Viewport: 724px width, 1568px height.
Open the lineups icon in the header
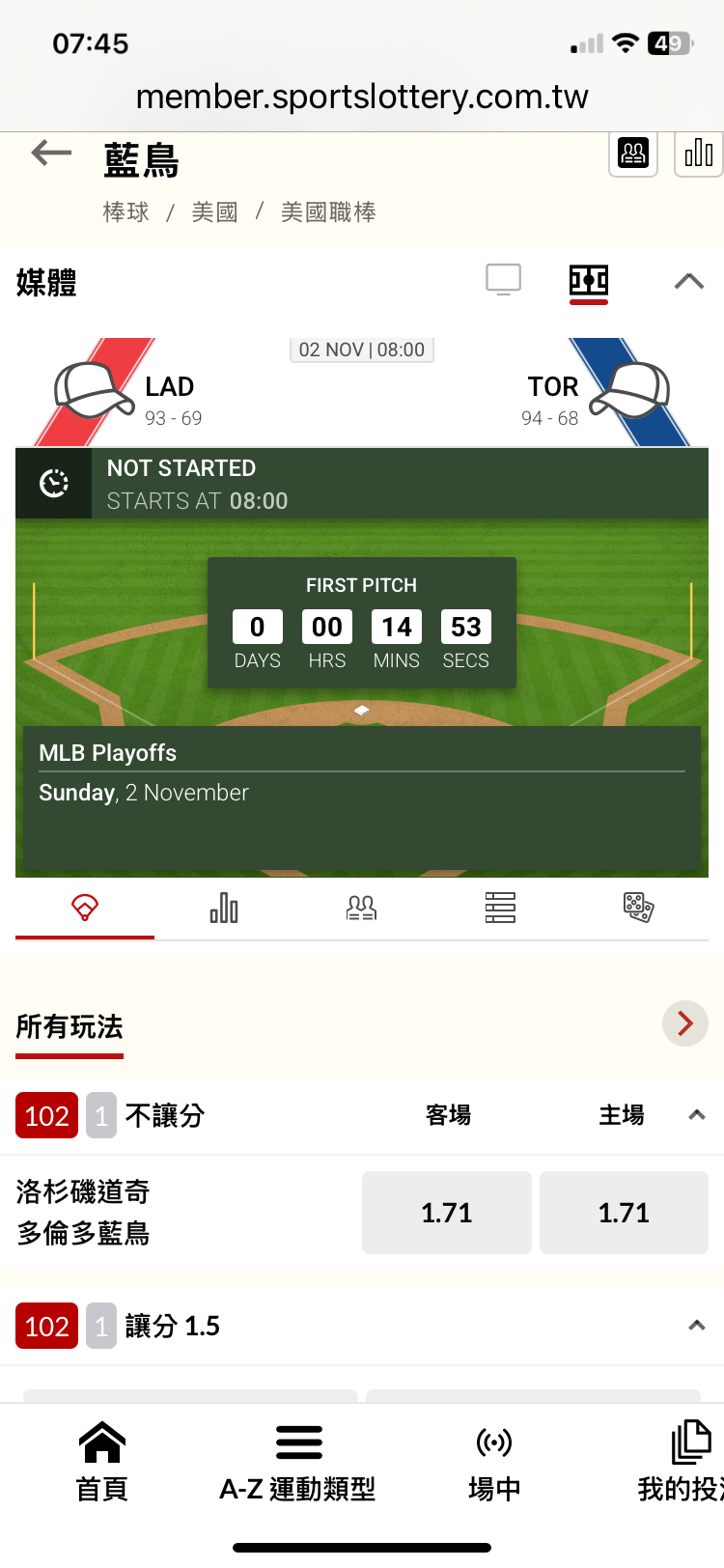633,154
